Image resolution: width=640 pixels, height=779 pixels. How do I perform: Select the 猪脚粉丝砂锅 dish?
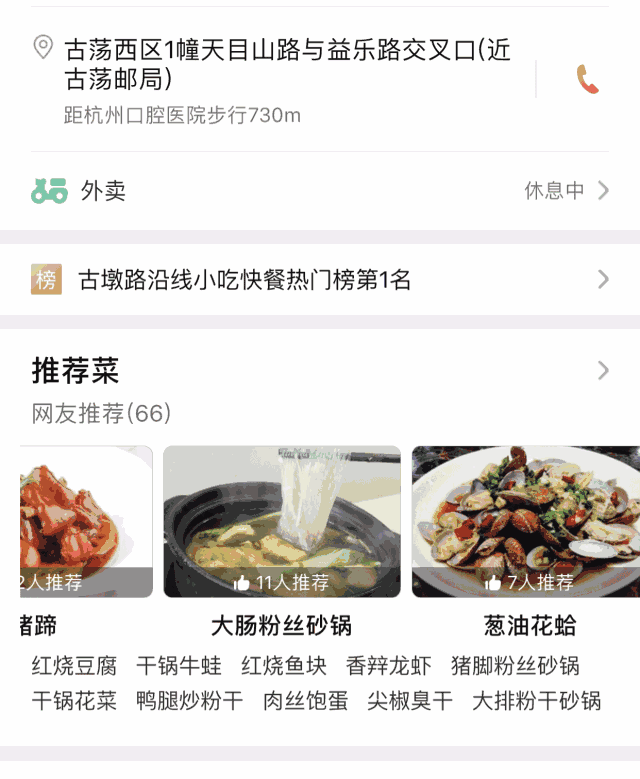tap(514, 666)
